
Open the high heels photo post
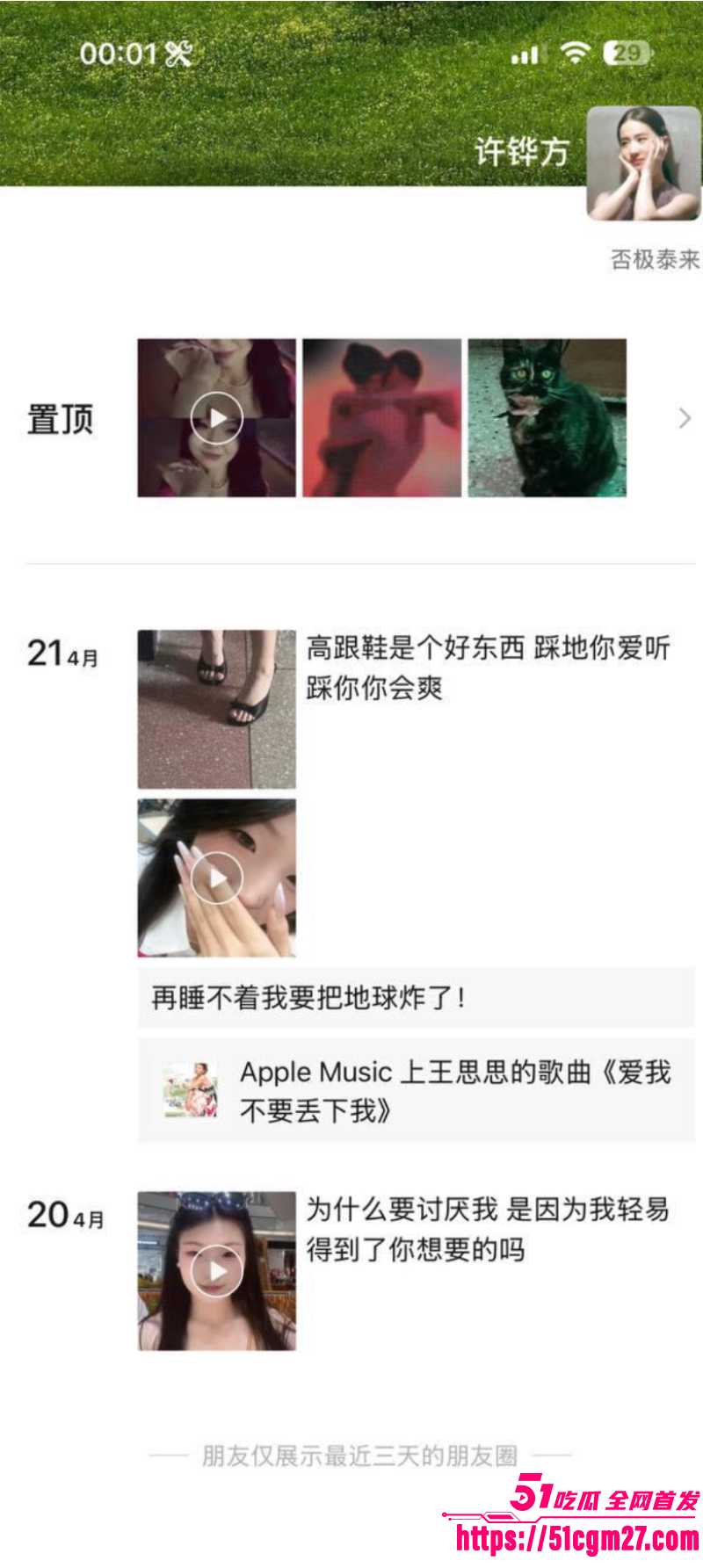coord(216,709)
